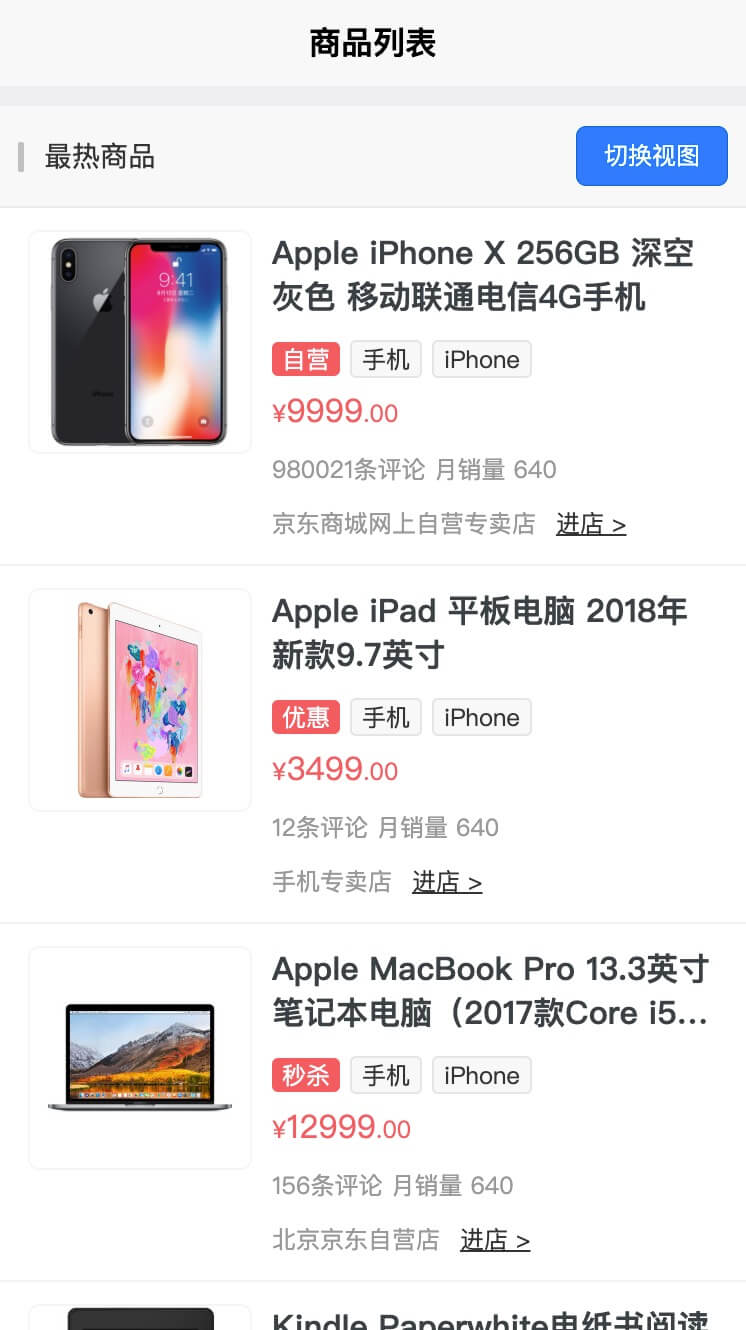The height and width of the screenshot is (1330, 746).
Task: Go to 北京京东自营店 via its 进店 link
Action: click(x=494, y=1240)
